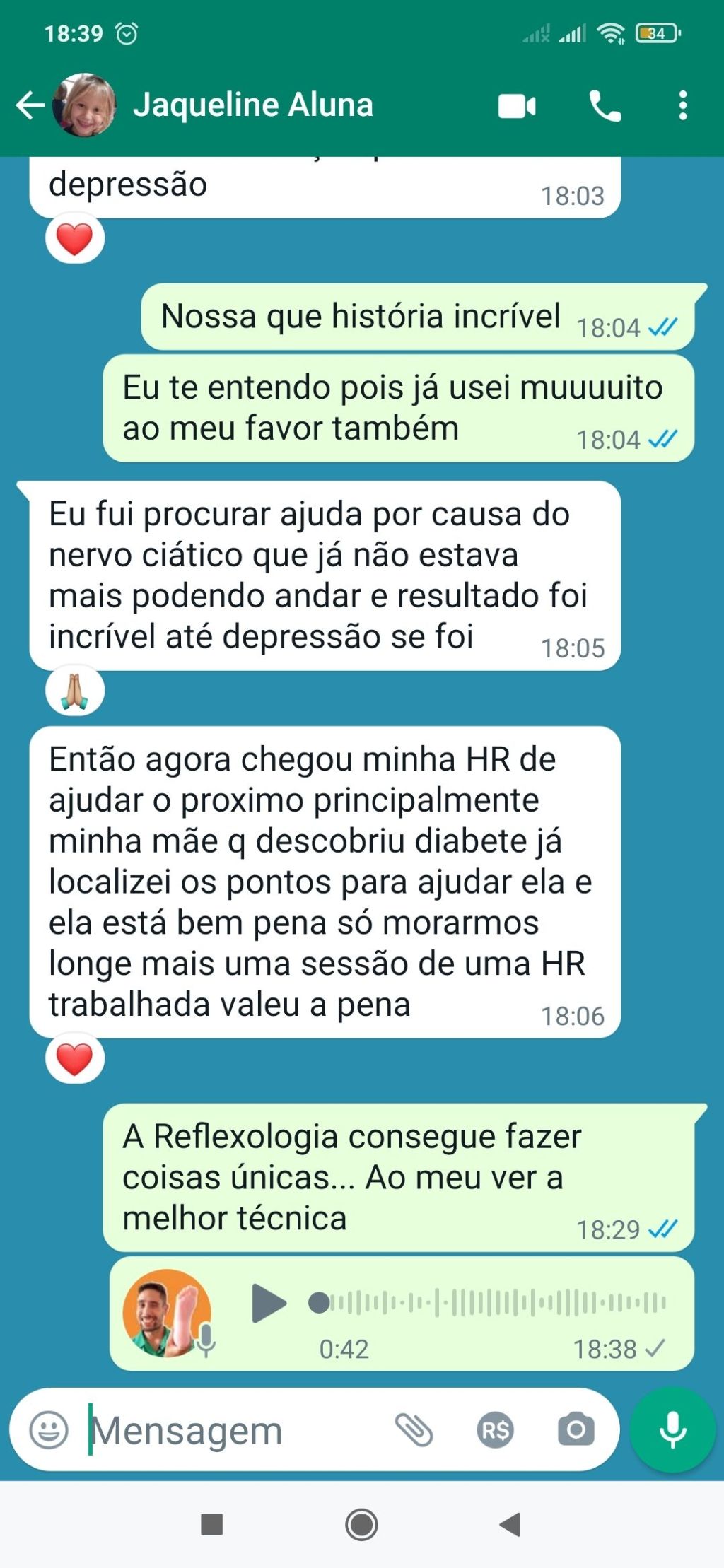Open the chat overflow menu

[x=682, y=106]
